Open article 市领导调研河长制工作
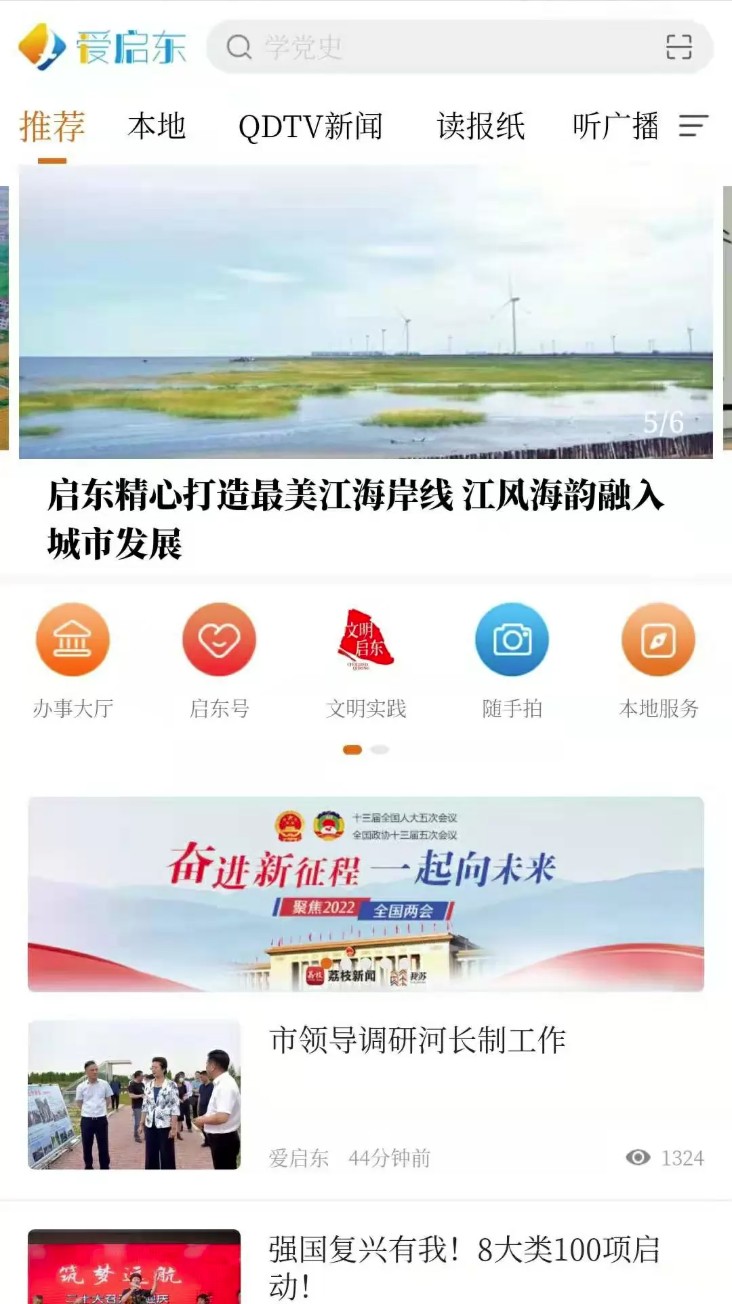The height and width of the screenshot is (1304, 732). (420, 1040)
